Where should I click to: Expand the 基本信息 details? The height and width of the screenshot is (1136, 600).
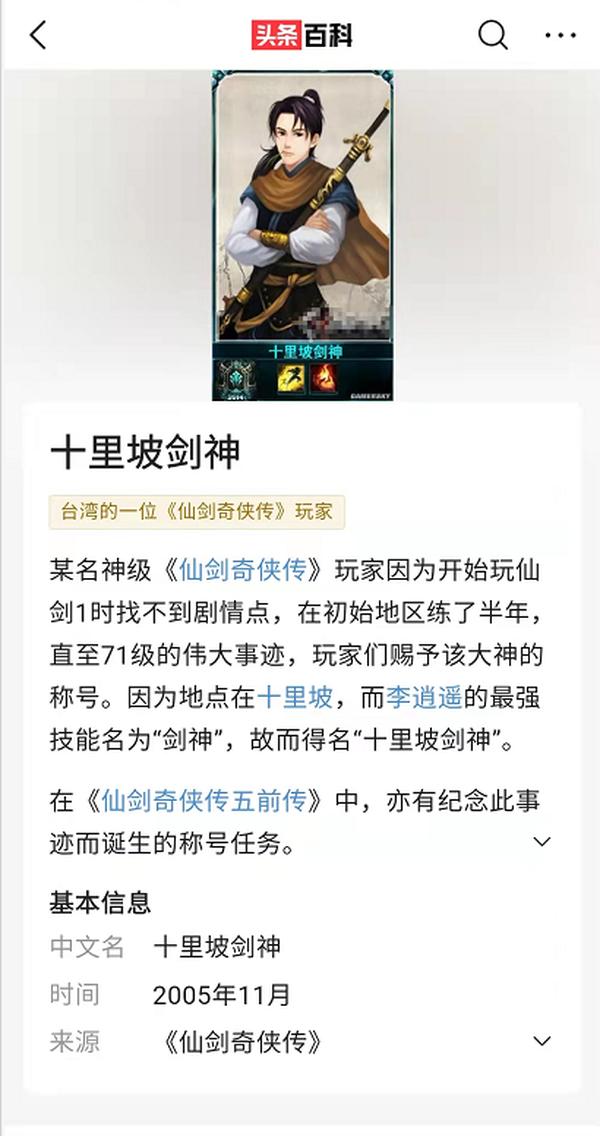pos(542,1042)
